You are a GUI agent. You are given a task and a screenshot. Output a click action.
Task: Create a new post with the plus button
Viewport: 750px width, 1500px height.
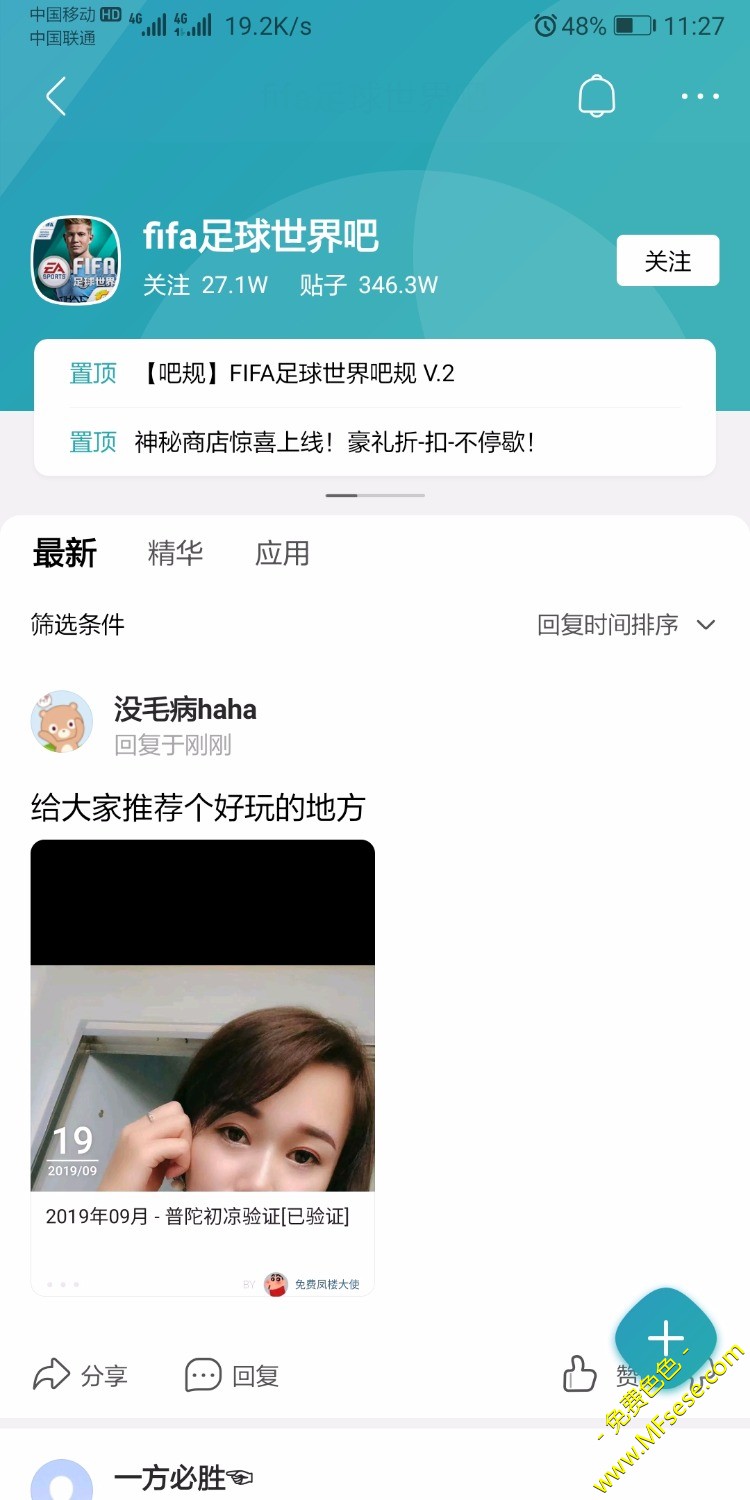tap(665, 1338)
